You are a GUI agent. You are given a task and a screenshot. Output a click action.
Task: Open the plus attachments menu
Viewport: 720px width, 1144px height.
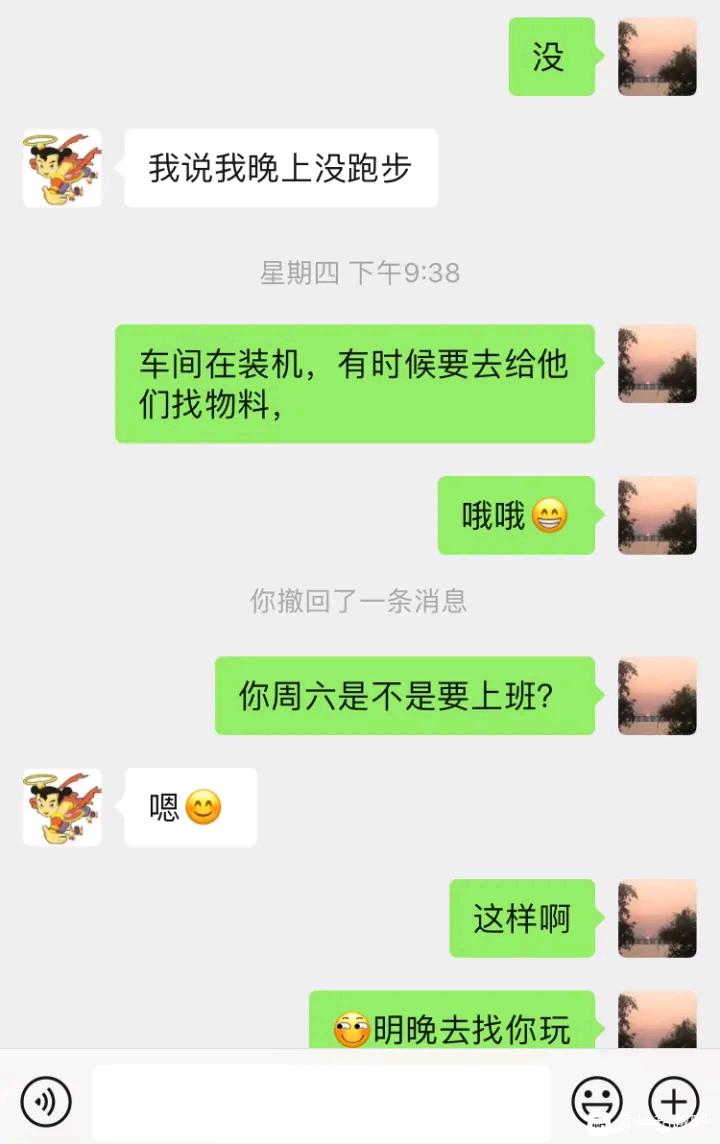673,1102
